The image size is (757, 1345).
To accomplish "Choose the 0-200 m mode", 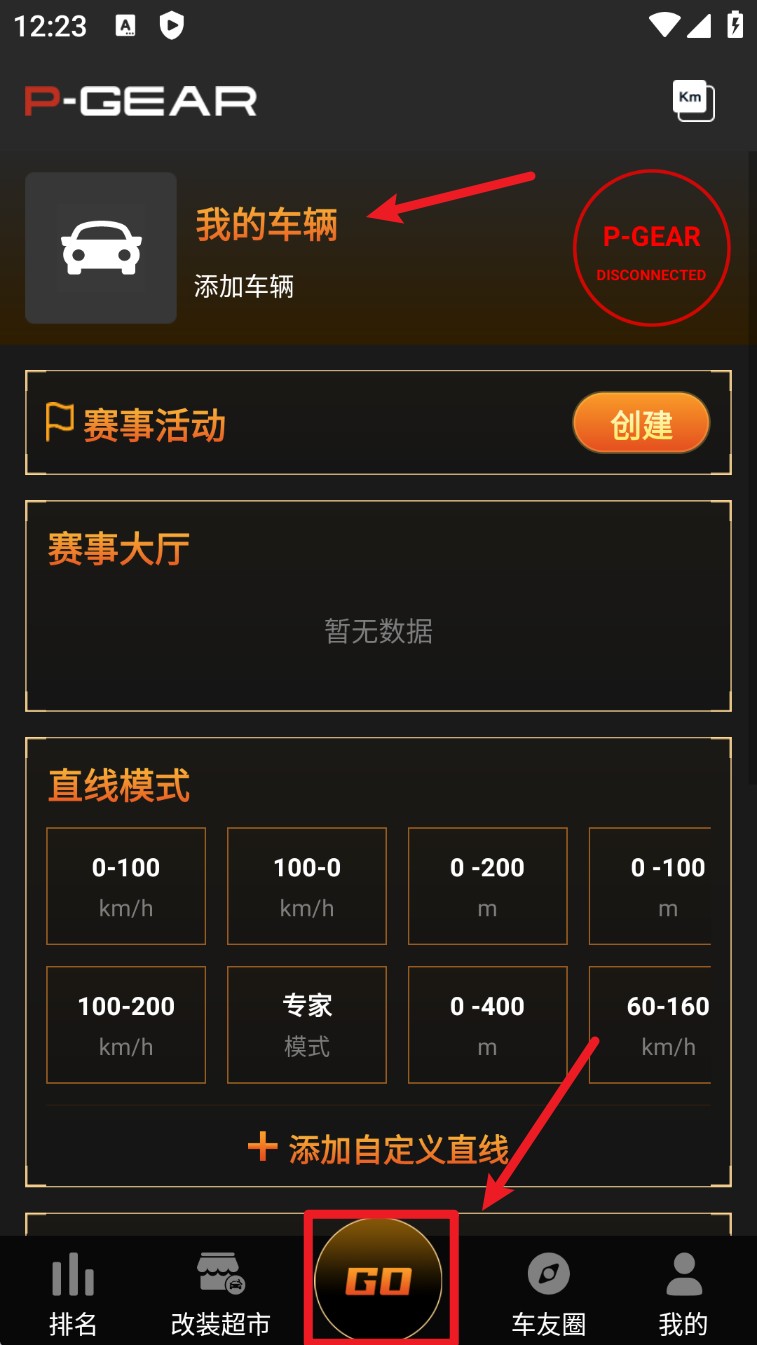I will [488, 886].
